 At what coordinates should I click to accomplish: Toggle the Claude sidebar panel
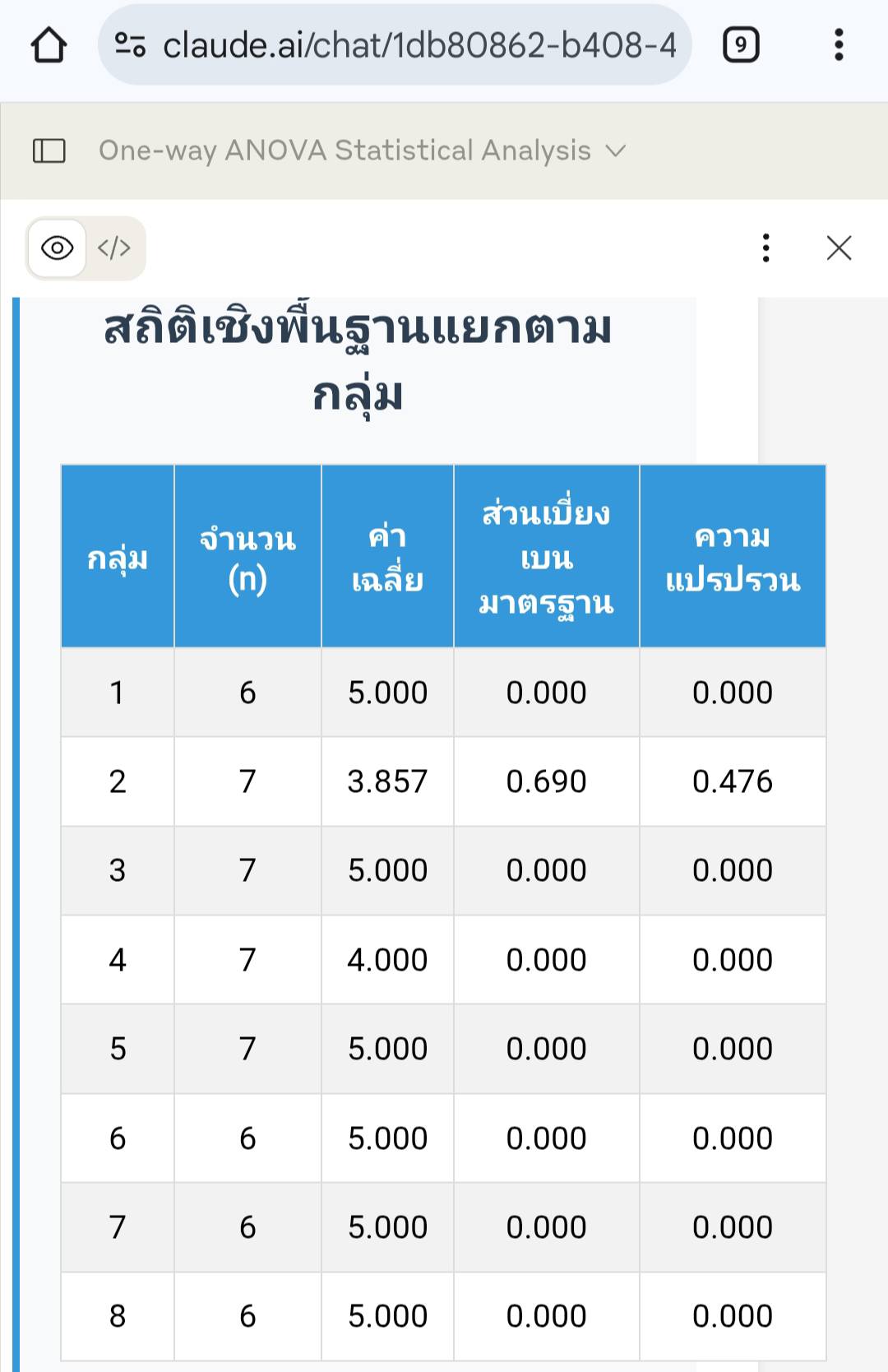[x=49, y=151]
